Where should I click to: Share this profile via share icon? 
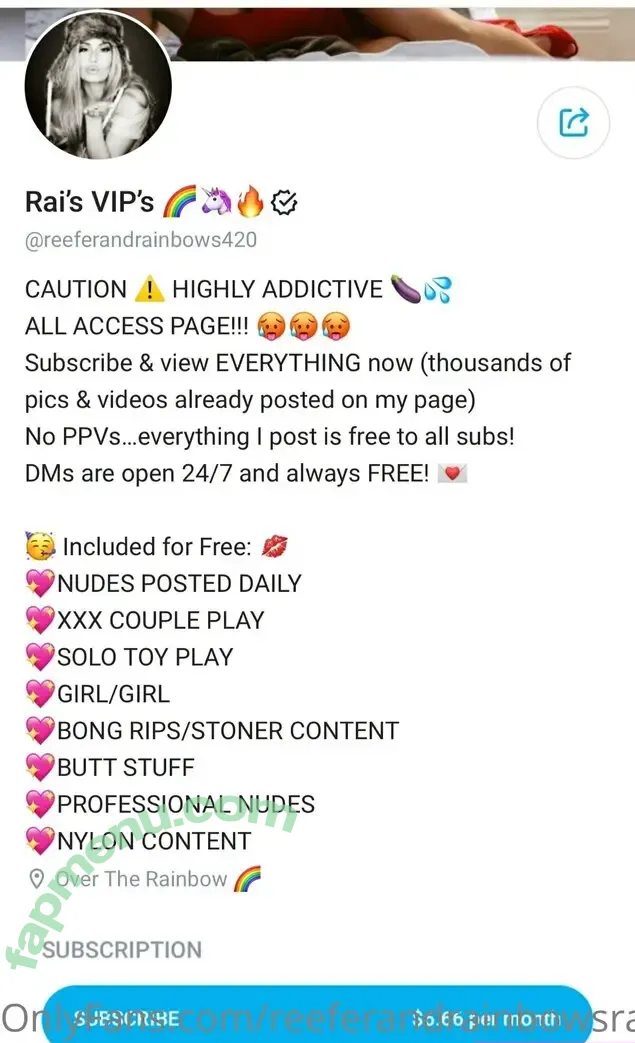coord(574,123)
